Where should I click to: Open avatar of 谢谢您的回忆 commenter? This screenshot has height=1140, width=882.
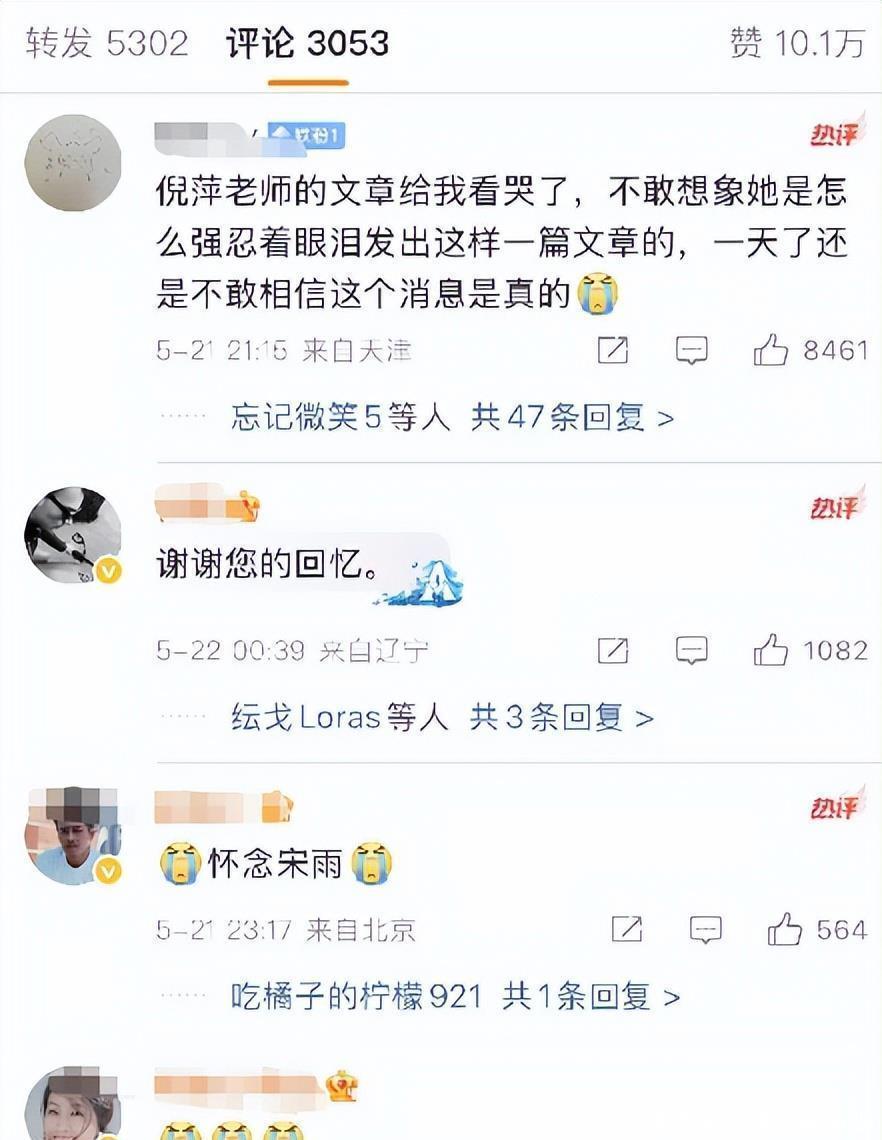(73, 535)
